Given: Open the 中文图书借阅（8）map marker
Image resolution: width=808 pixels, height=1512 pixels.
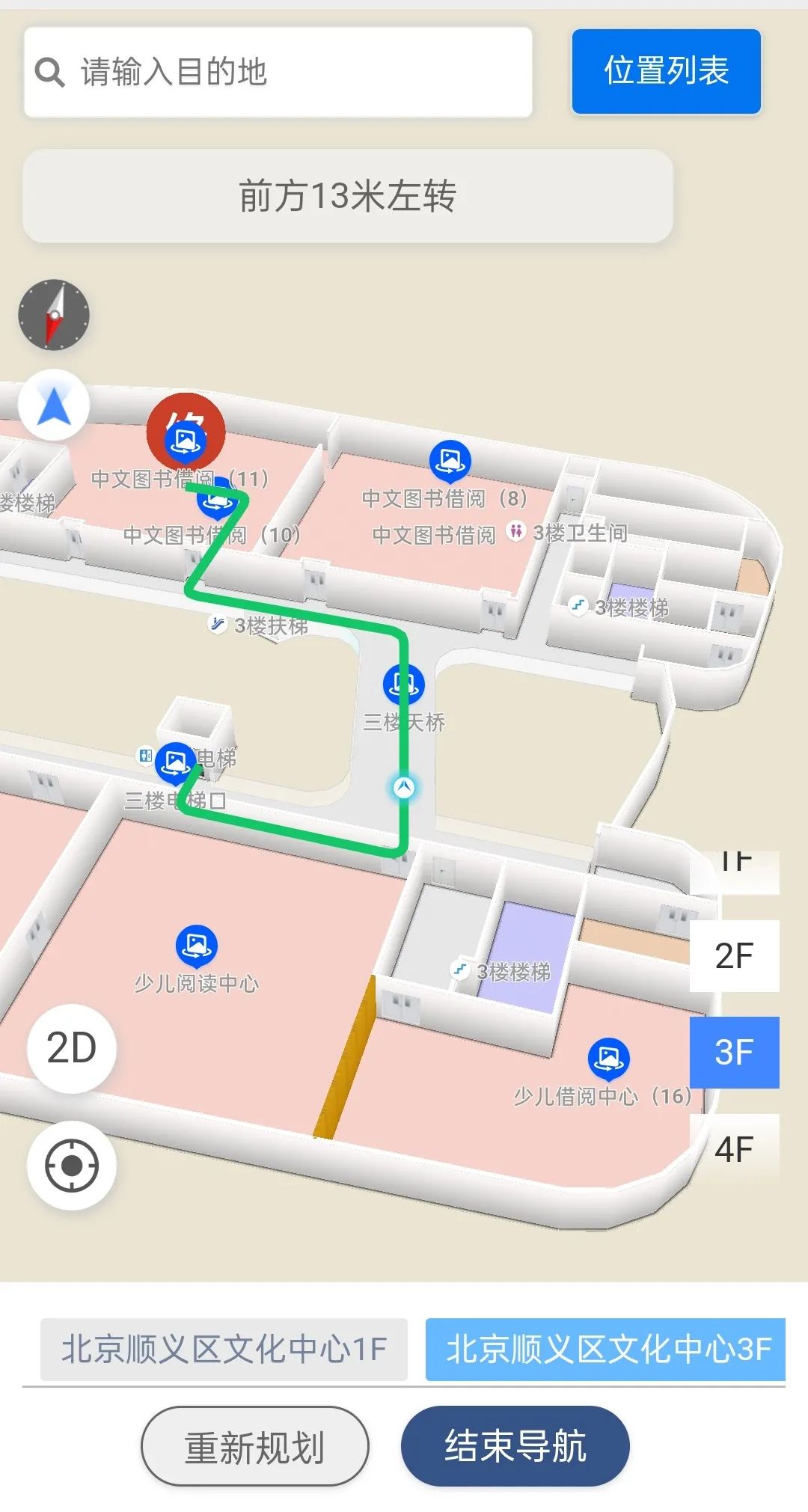Looking at the screenshot, I should pyautogui.click(x=450, y=460).
